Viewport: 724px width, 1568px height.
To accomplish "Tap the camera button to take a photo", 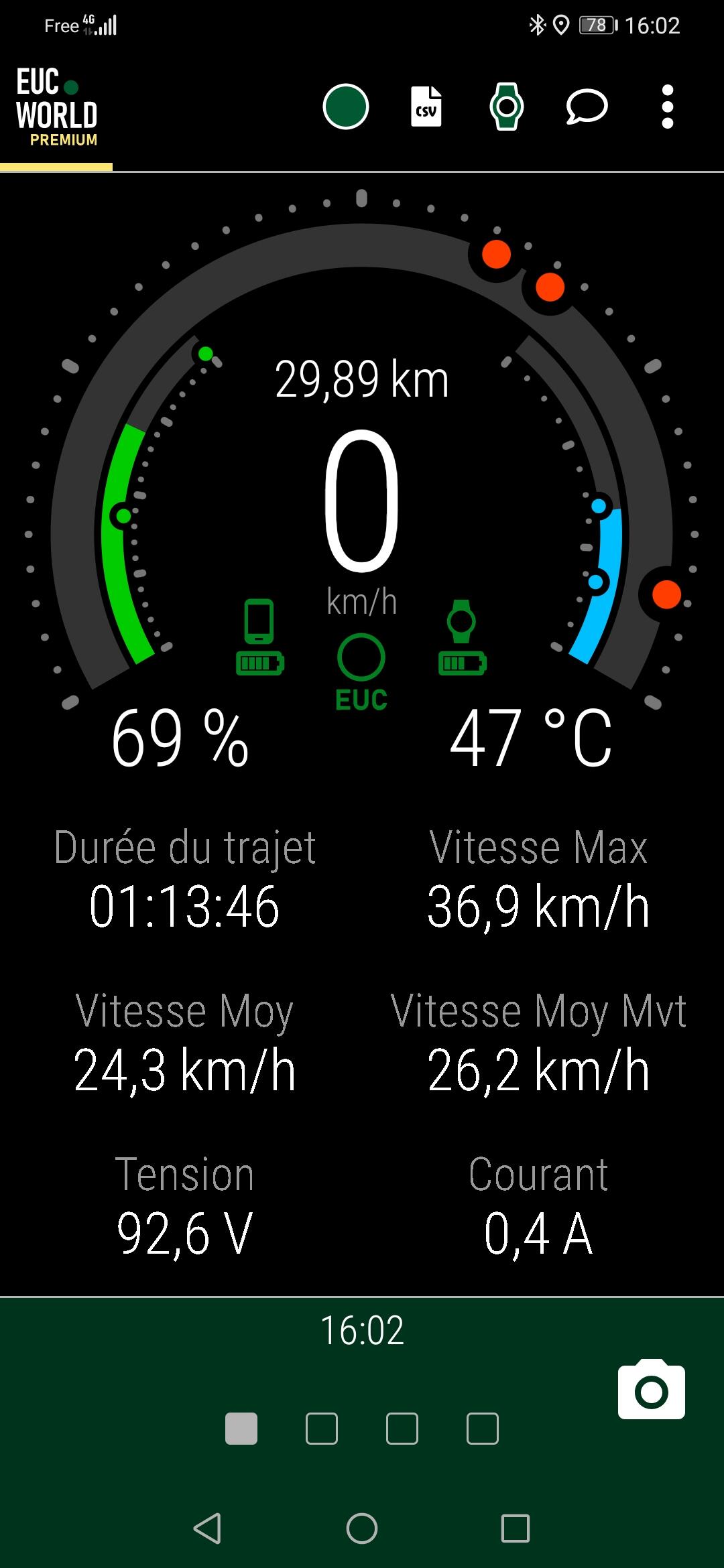I will [x=652, y=1389].
